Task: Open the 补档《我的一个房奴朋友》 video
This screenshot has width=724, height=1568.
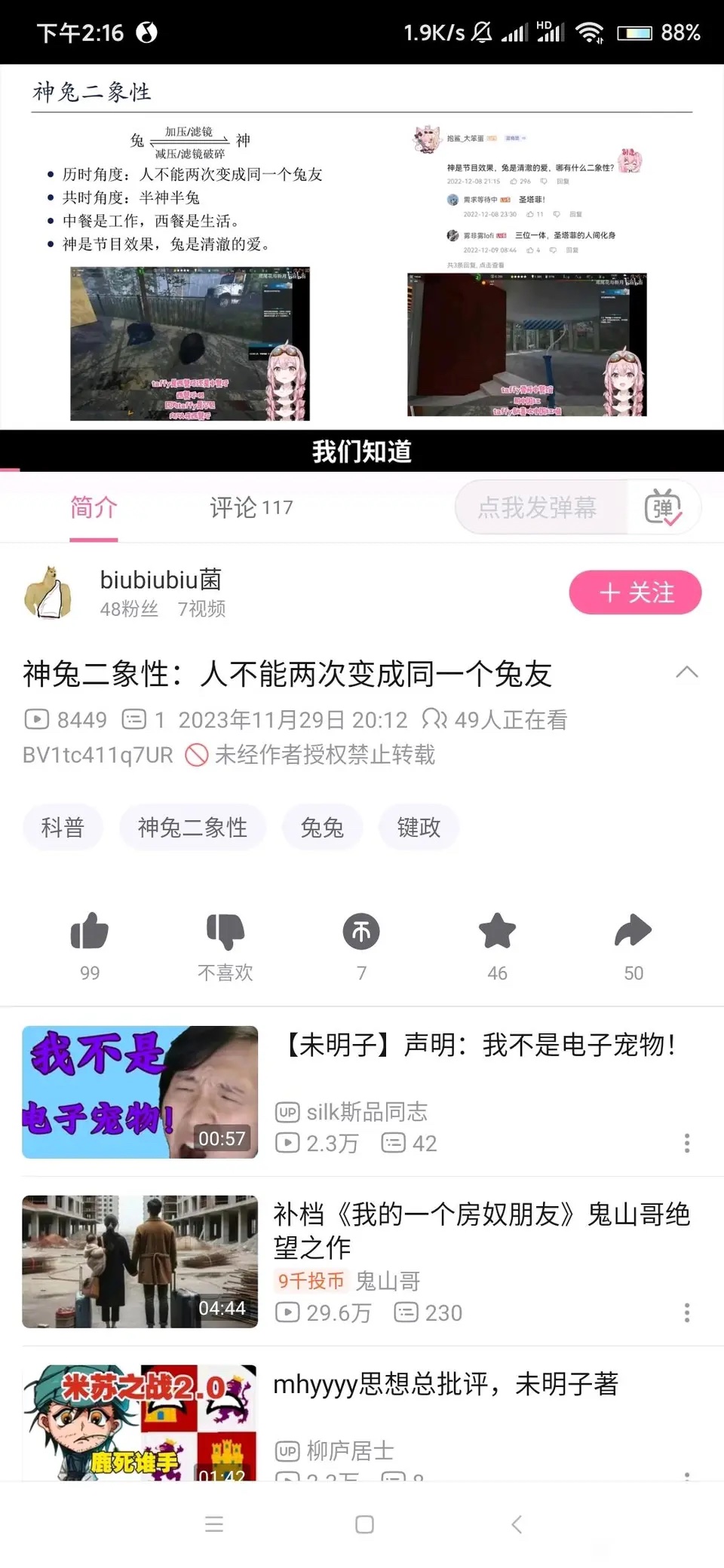Action: (481, 1230)
